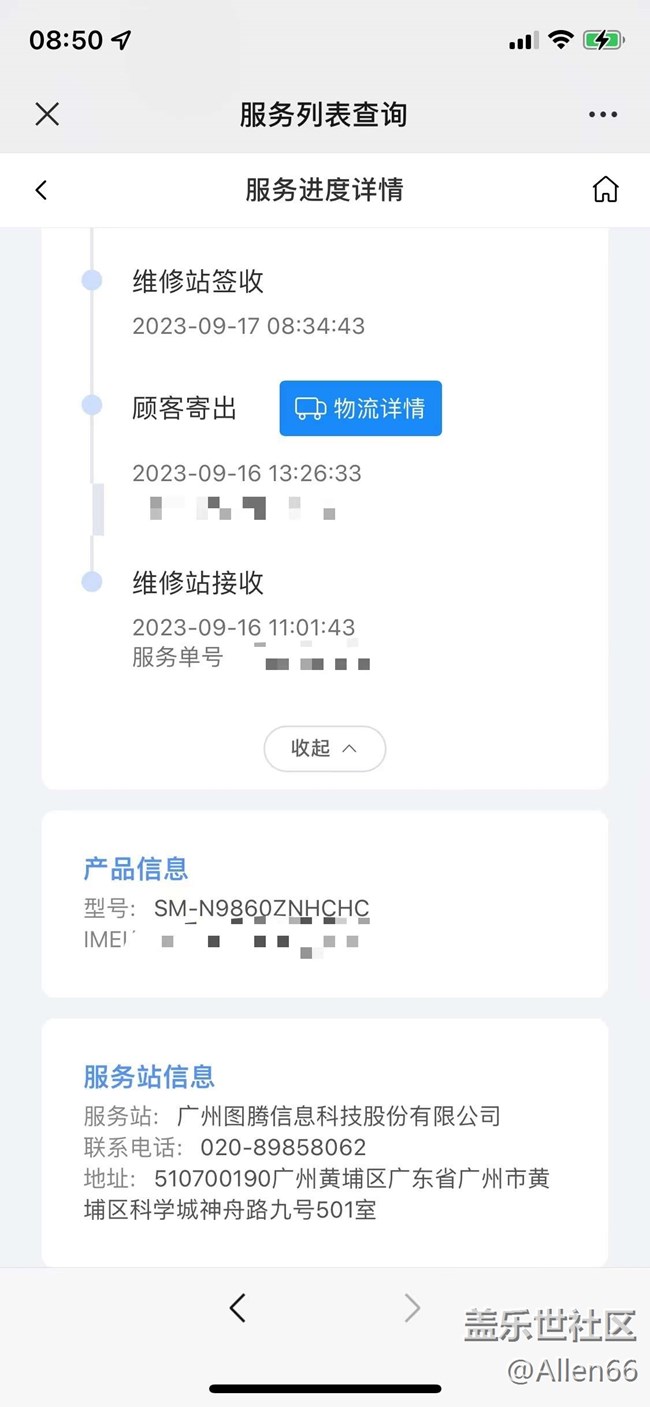This screenshot has width=650, height=1407.
Task: Collapse the progress timeline with 收起
Action: (324, 748)
